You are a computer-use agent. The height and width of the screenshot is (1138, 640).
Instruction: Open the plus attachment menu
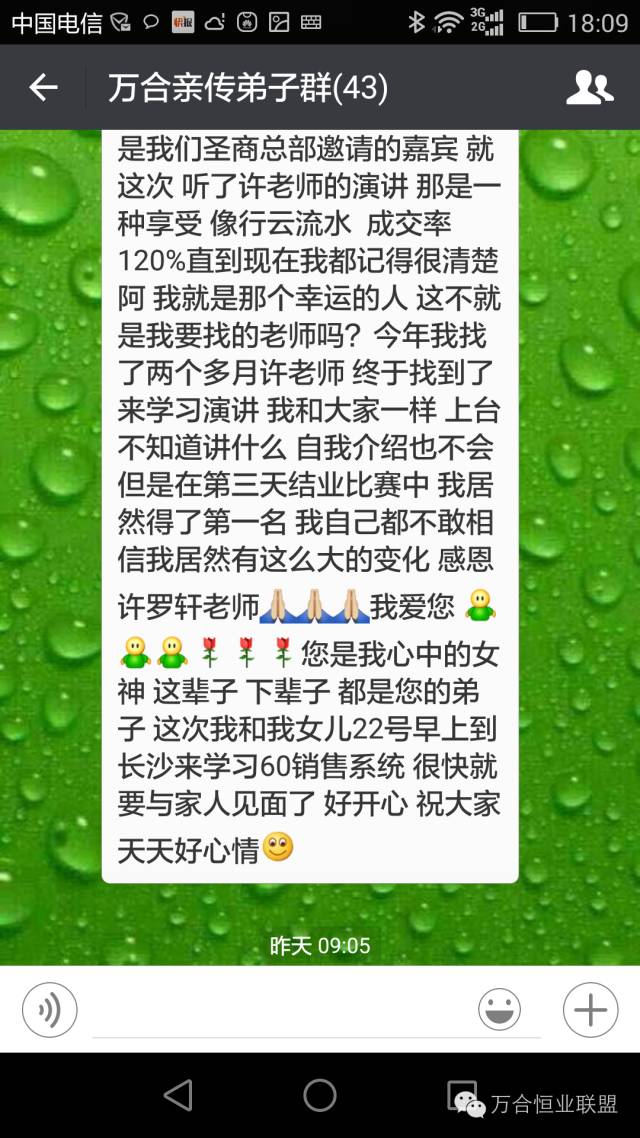pyautogui.click(x=590, y=1010)
